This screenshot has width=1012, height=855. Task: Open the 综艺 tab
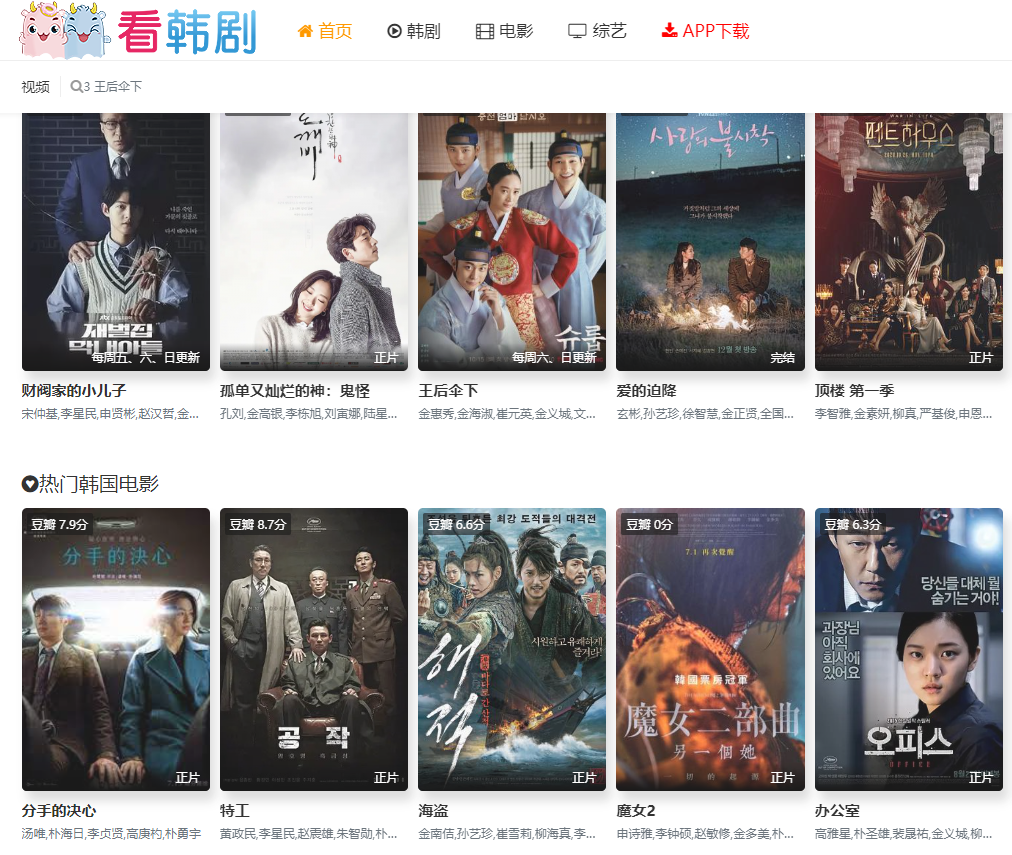(x=597, y=31)
